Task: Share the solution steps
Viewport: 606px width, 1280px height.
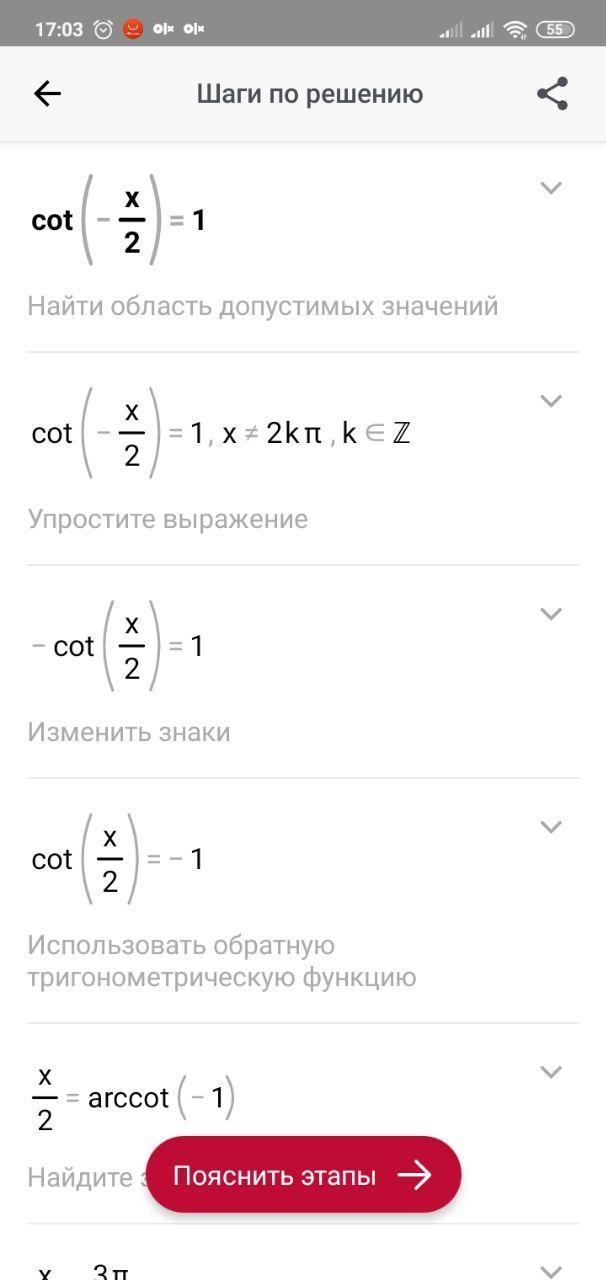Action: click(552, 94)
